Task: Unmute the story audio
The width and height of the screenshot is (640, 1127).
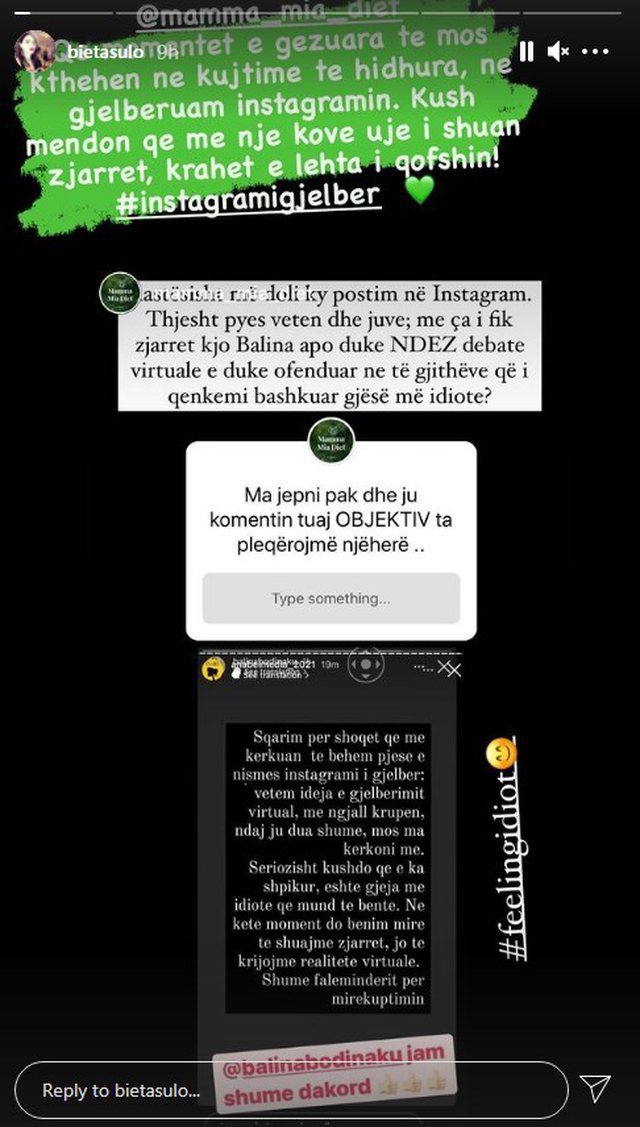Action: pos(559,51)
